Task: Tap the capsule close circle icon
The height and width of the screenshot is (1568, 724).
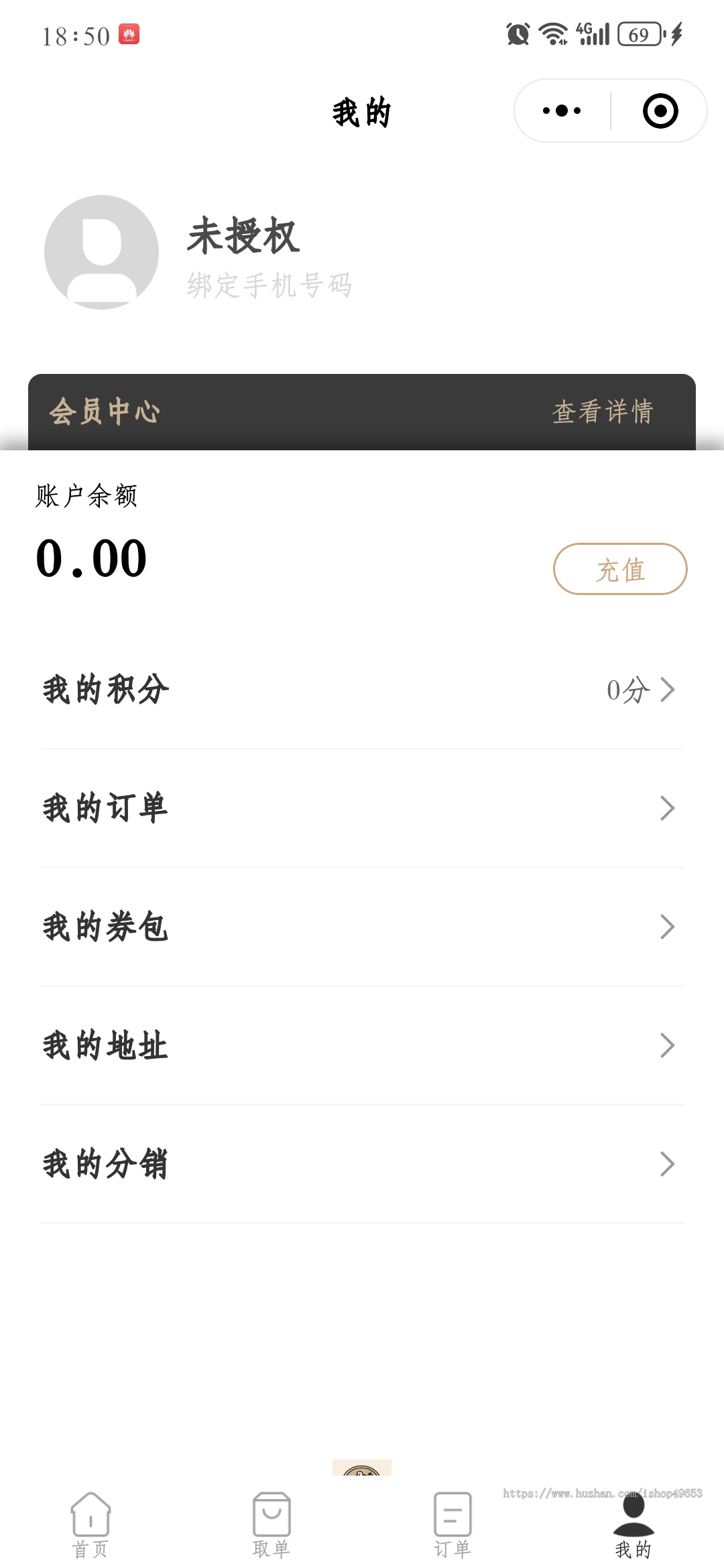Action: tap(660, 111)
